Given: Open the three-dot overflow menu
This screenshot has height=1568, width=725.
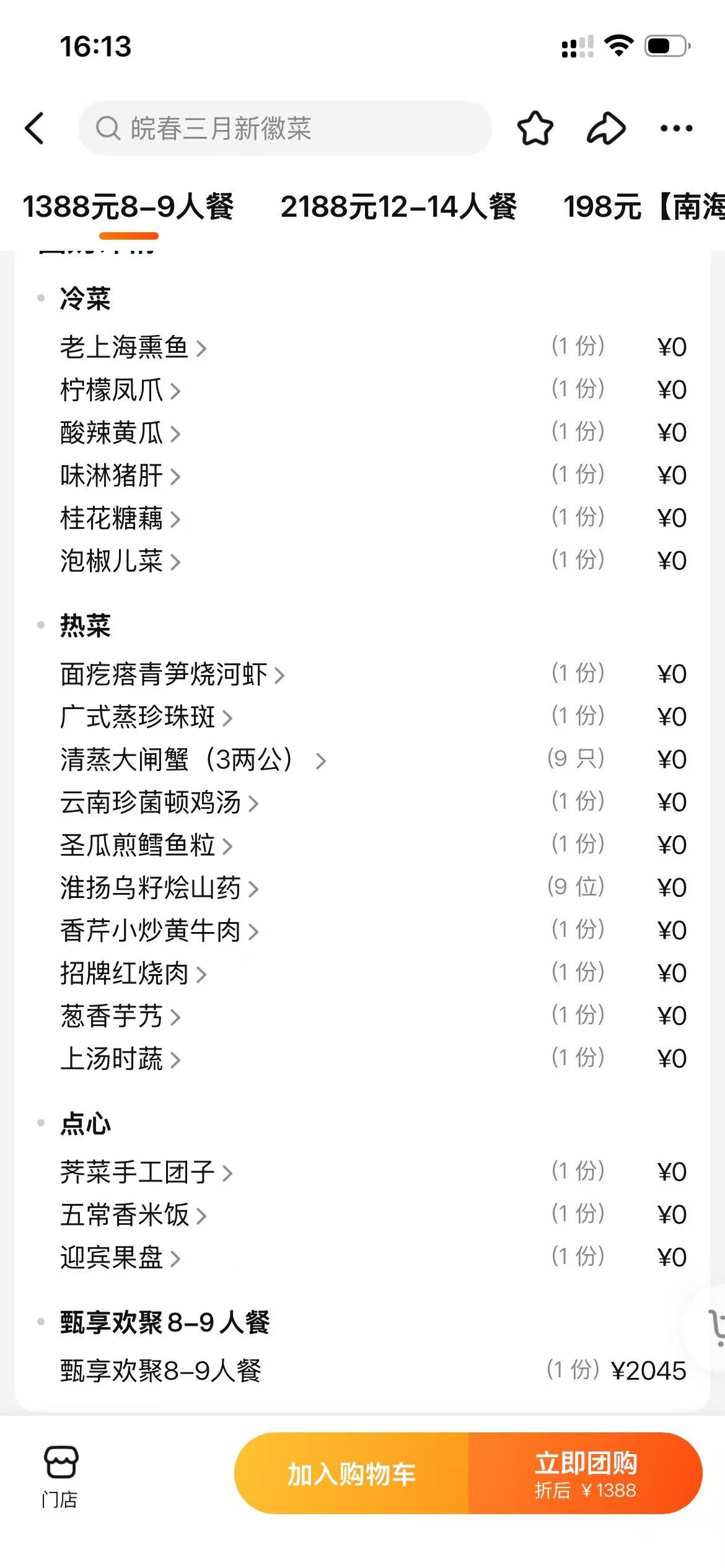Looking at the screenshot, I should [x=676, y=128].
